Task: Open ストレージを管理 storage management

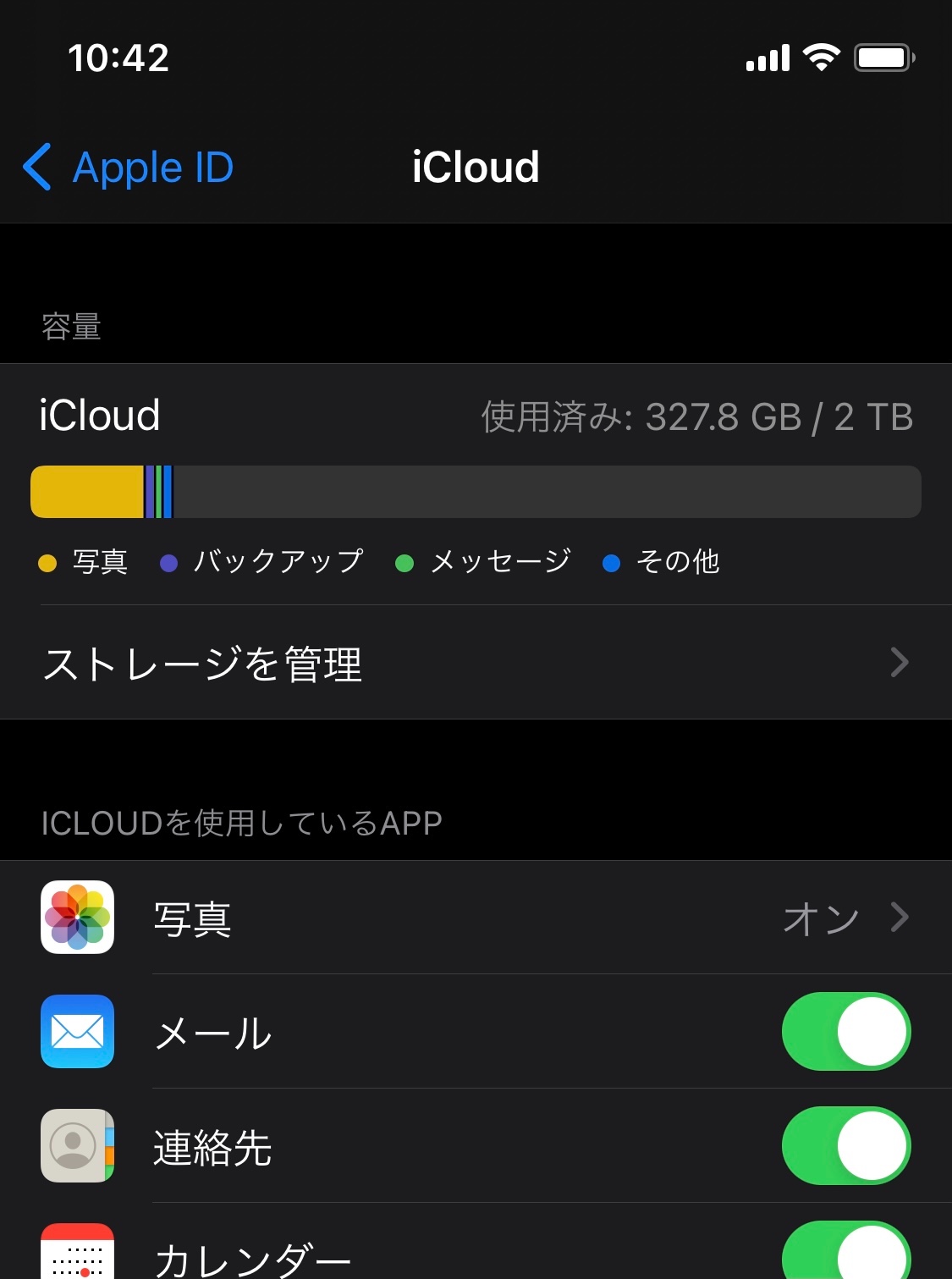Action: [x=476, y=663]
